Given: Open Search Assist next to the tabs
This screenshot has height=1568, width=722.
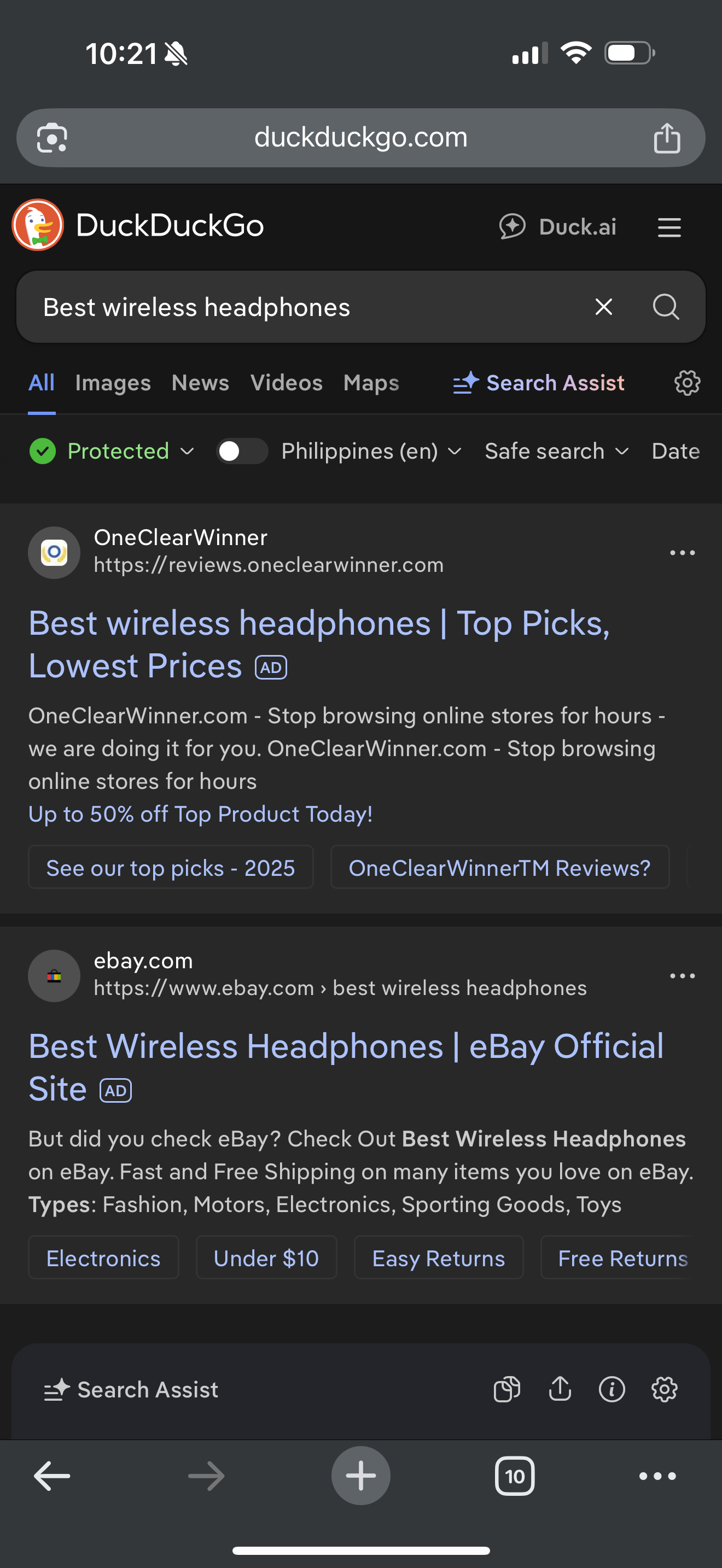Looking at the screenshot, I should point(539,383).
